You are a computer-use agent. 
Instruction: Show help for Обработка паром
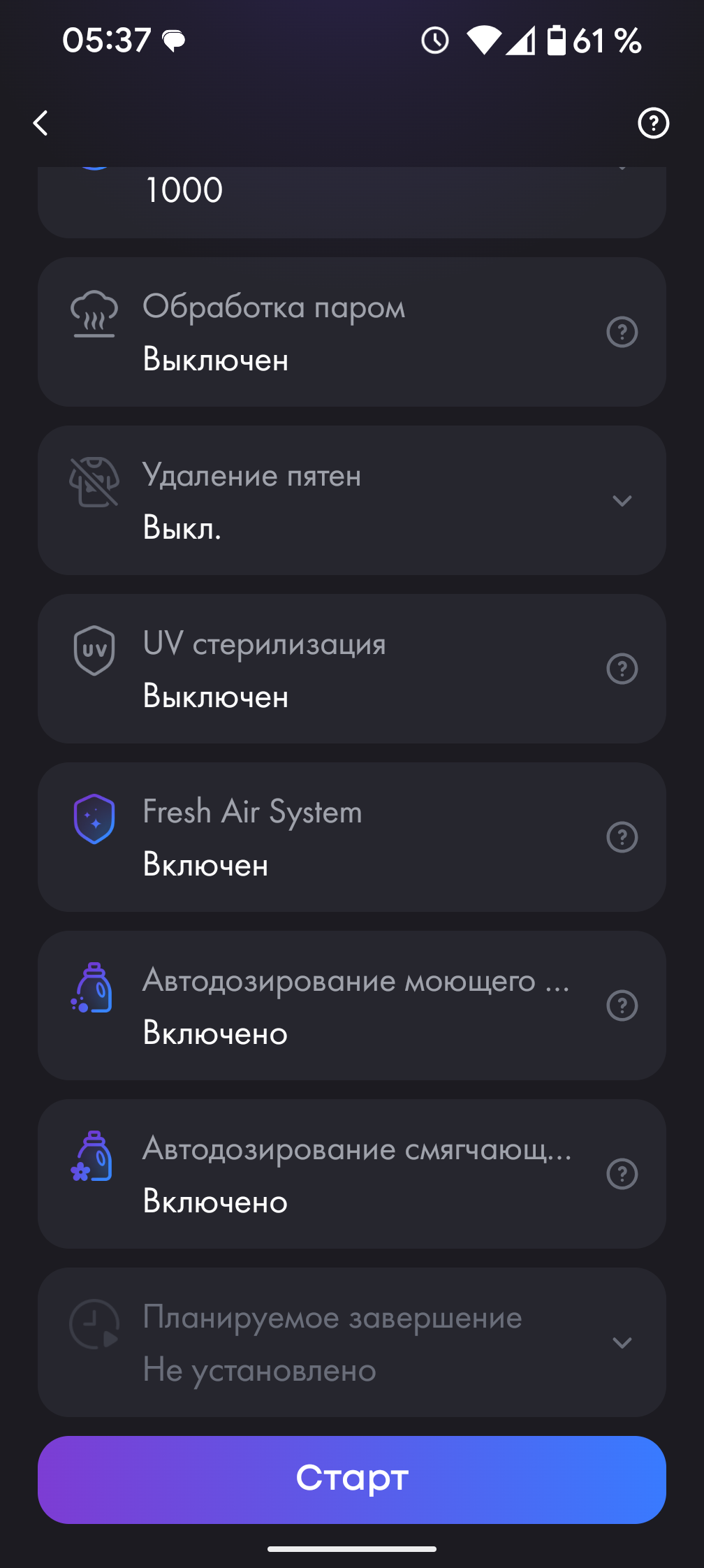[x=622, y=333]
